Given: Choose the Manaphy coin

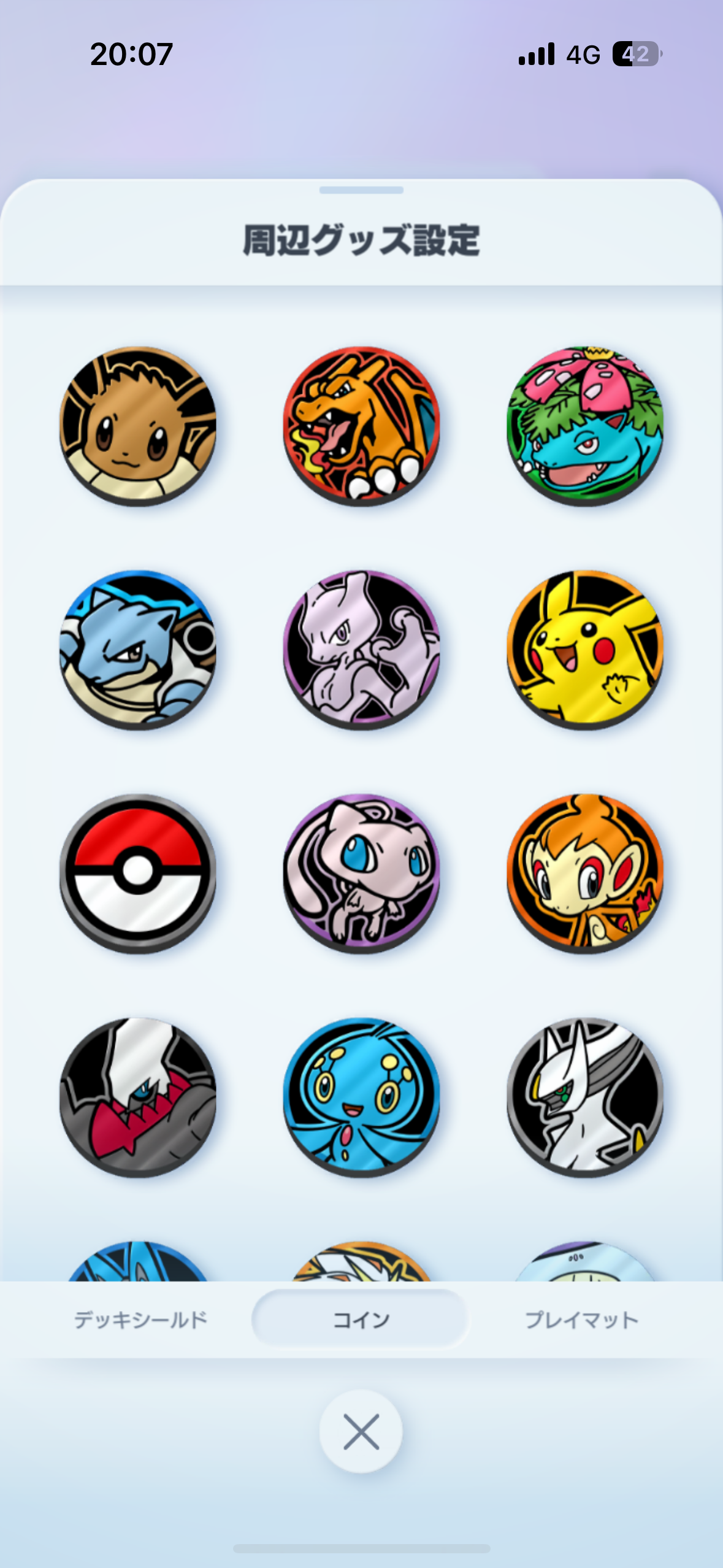Looking at the screenshot, I should pos(361,1096).
